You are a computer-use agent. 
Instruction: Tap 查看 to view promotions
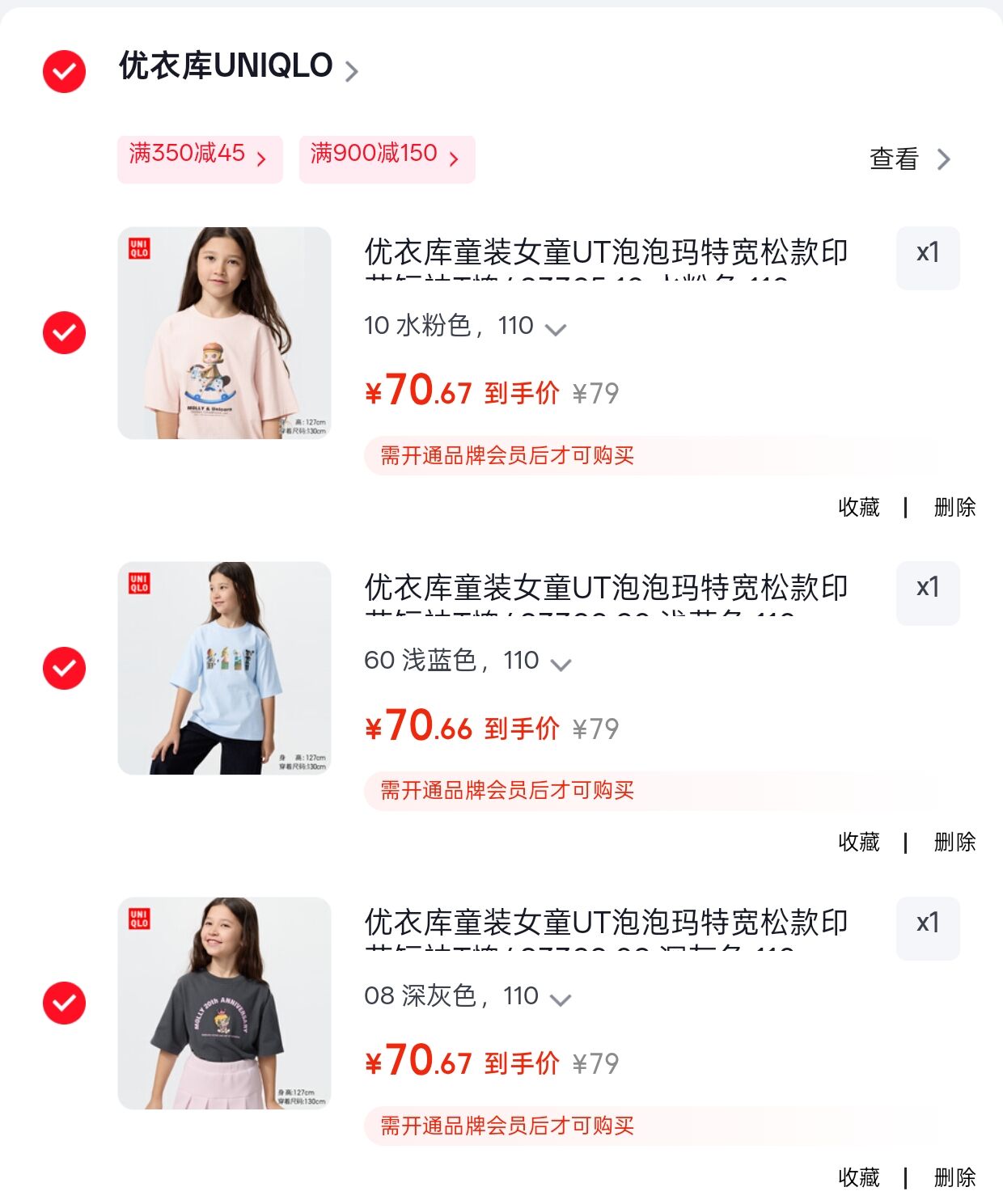coord(908,158)
